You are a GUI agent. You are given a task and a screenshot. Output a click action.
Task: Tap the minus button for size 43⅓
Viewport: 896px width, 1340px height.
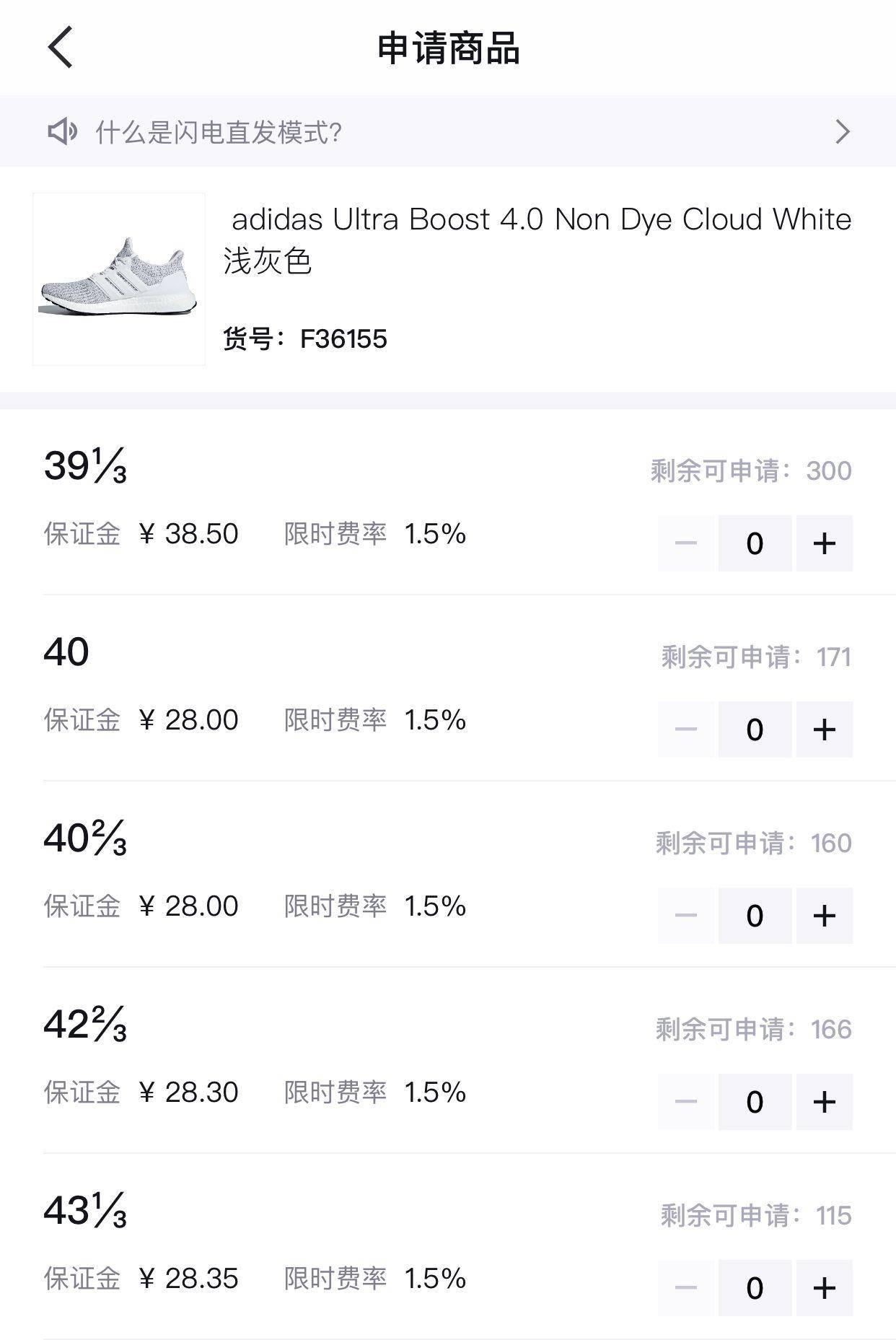pyautogui.click(x=686, y=1288)
